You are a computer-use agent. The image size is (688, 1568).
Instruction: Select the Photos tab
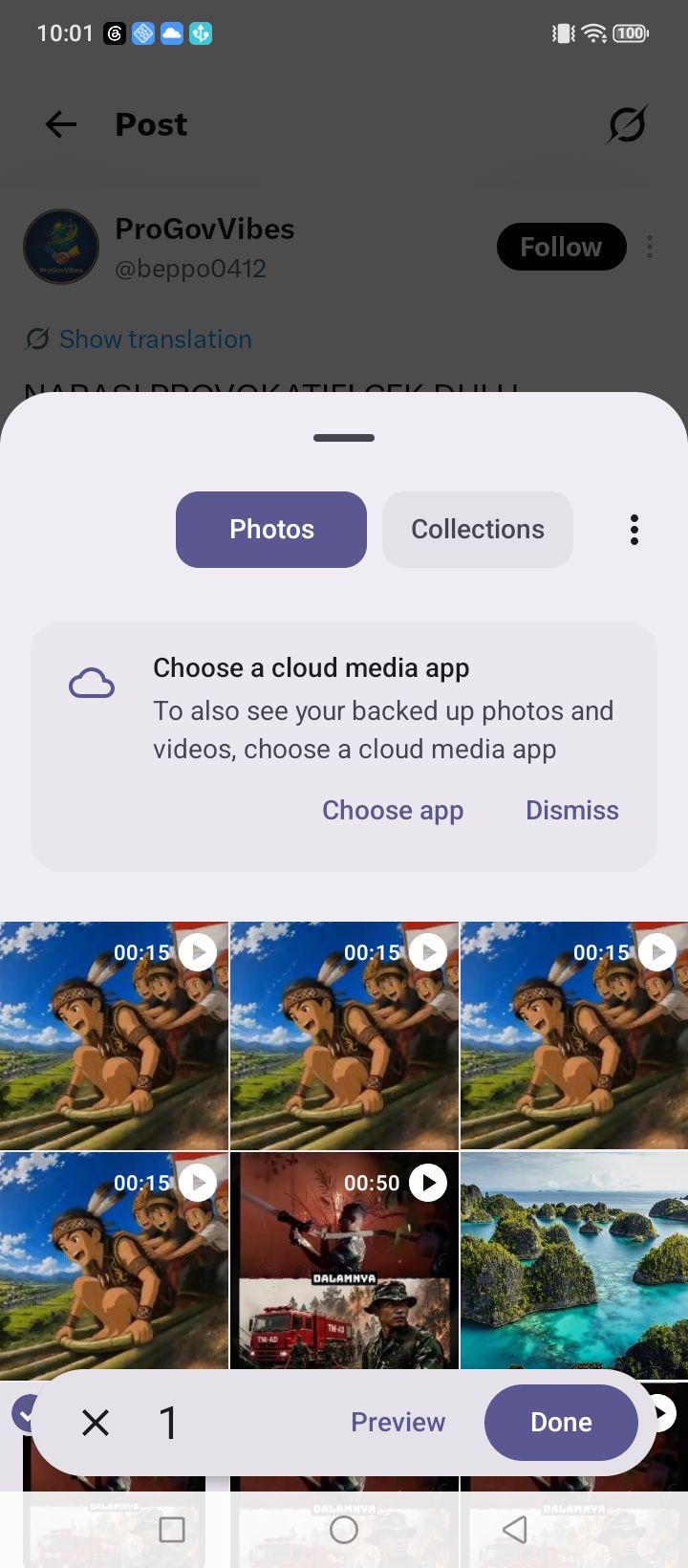[271, 529]
